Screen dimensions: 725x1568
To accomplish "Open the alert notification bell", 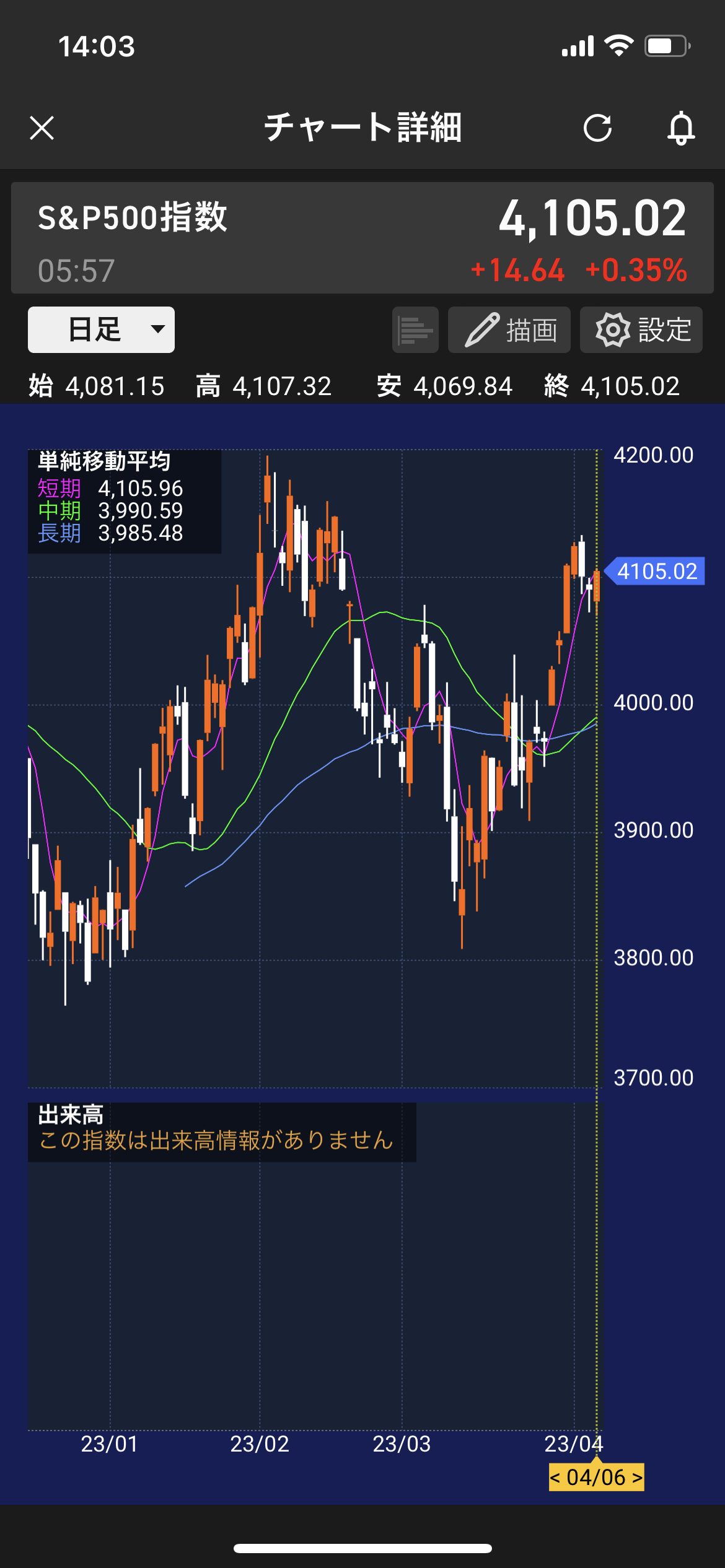I will [x=680, y=128].
